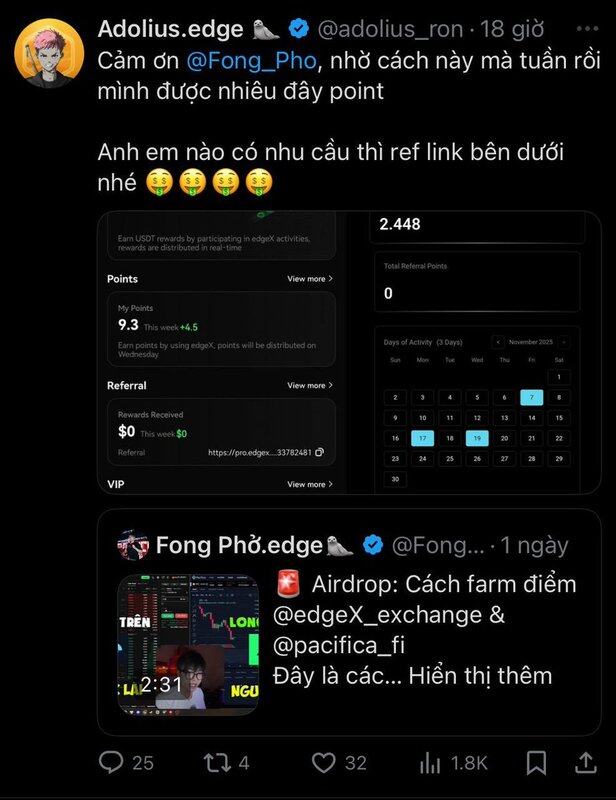
Task: Like Adolius.edge's tweet
Action: coord(323,763)
